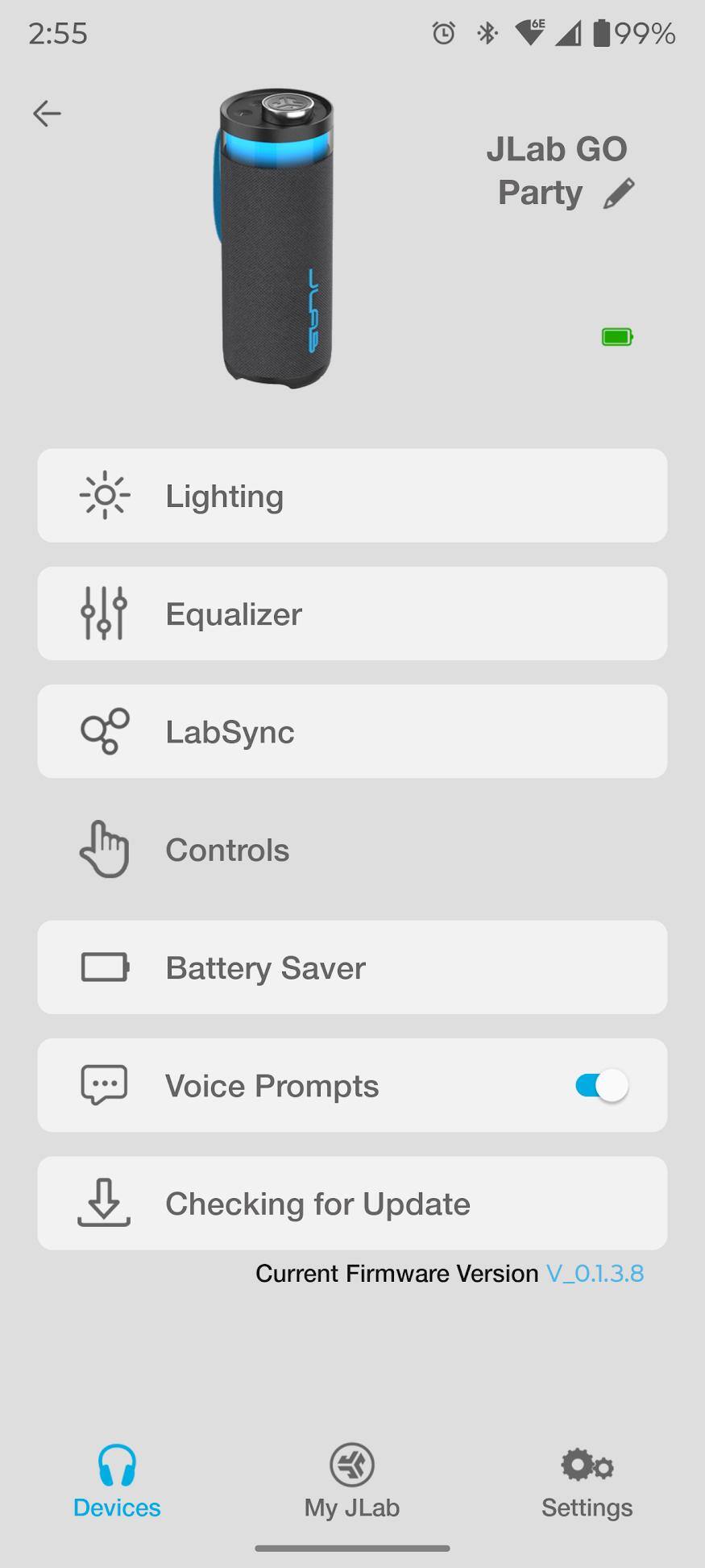Open Battery Saver settings
This screenshot has height=1568, width=705.
click(x=352, y=967)
